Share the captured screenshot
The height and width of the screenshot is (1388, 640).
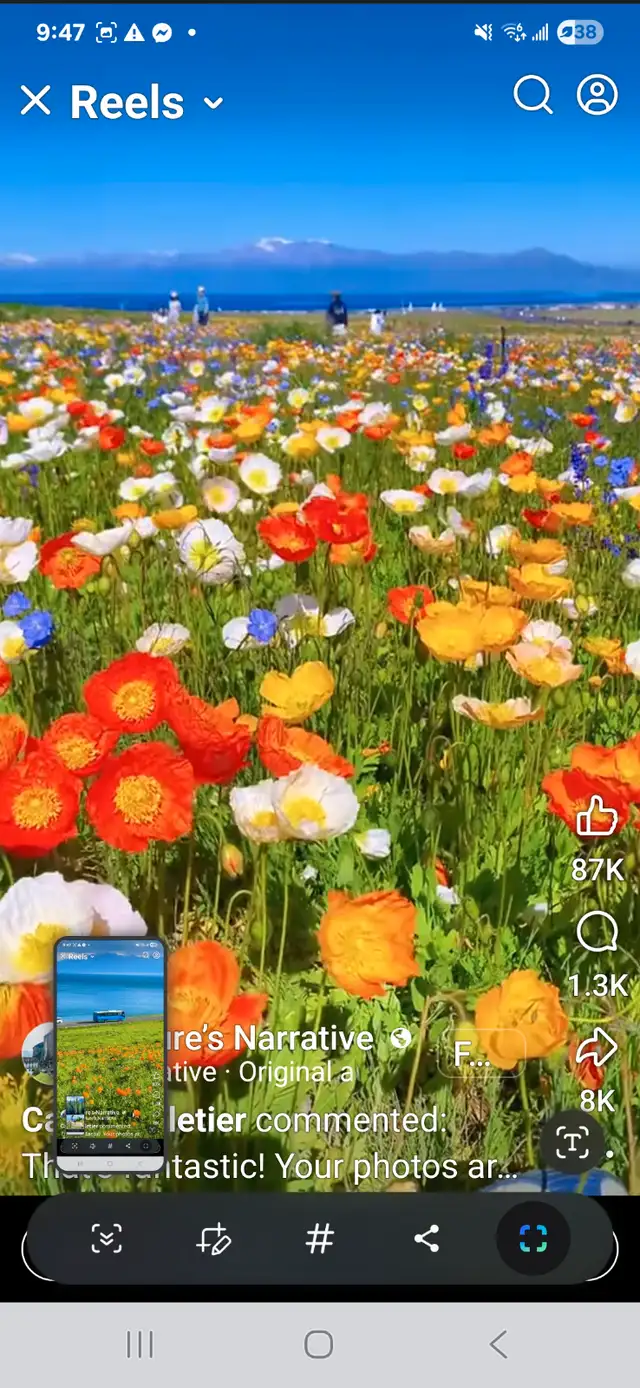(x=427, y=1239)
